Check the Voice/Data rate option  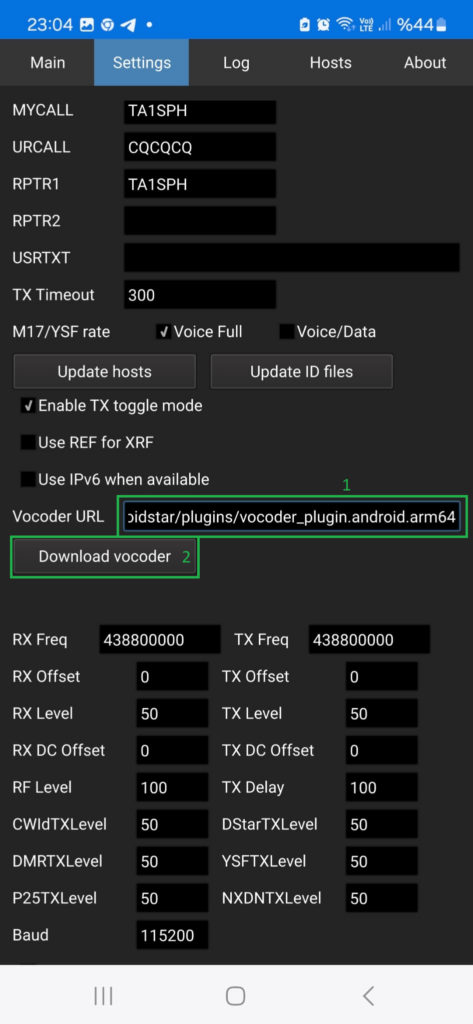(x=287, y=332)
